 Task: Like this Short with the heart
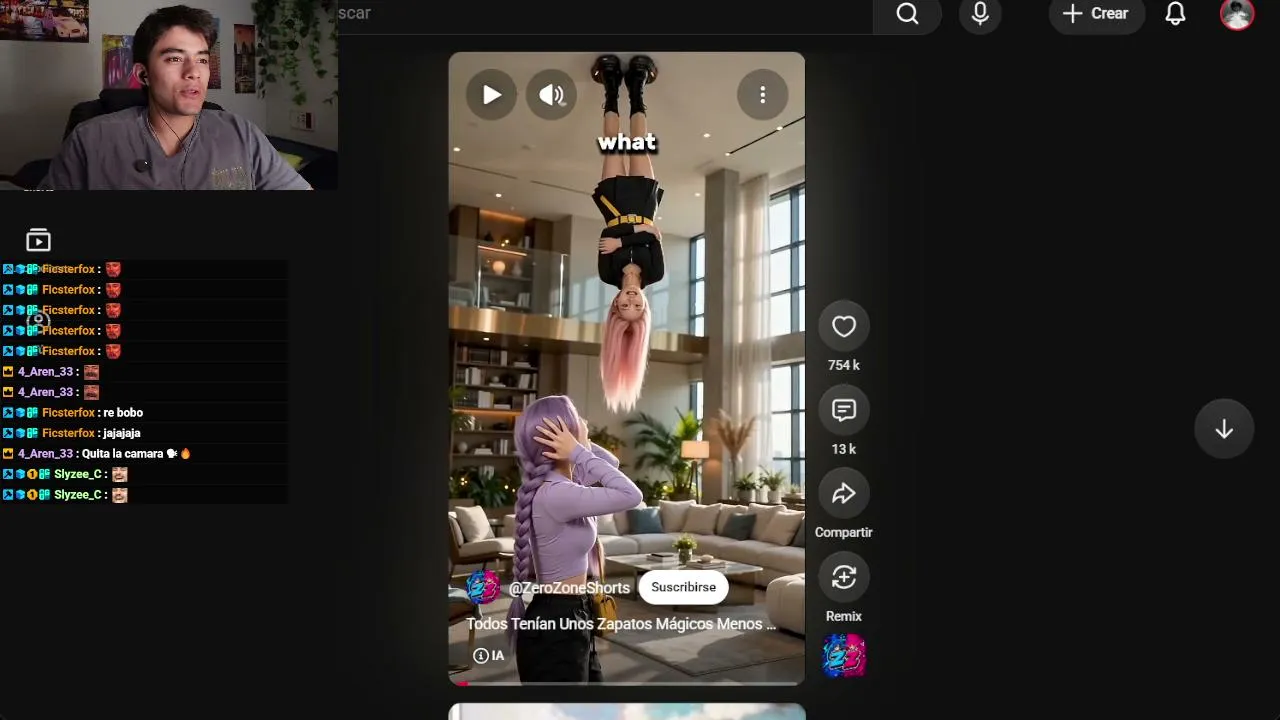(844, 326)
